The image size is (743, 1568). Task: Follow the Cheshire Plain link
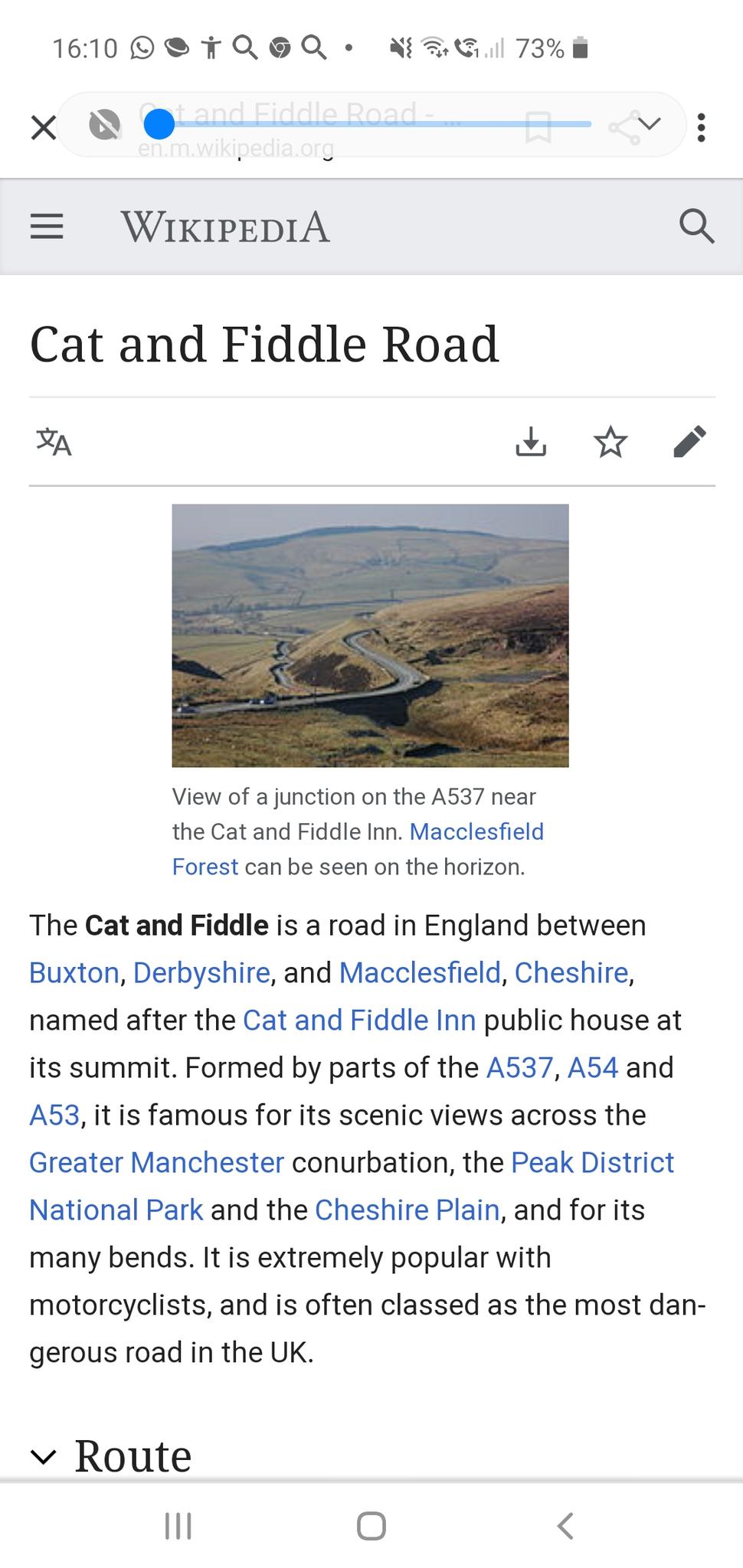click(407, 1210)
